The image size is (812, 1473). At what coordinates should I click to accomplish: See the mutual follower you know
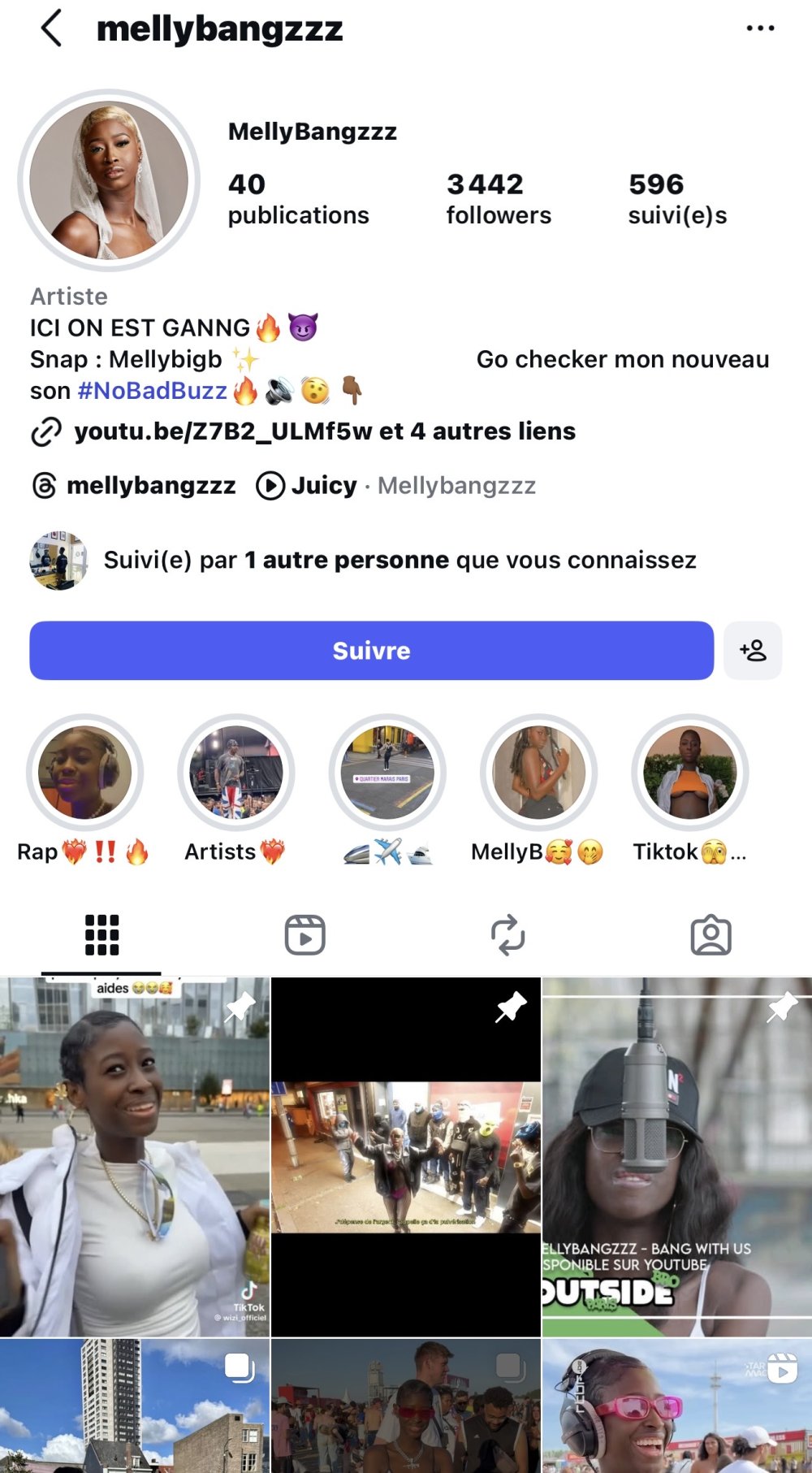pyautogui.click(x=398, y=561)
